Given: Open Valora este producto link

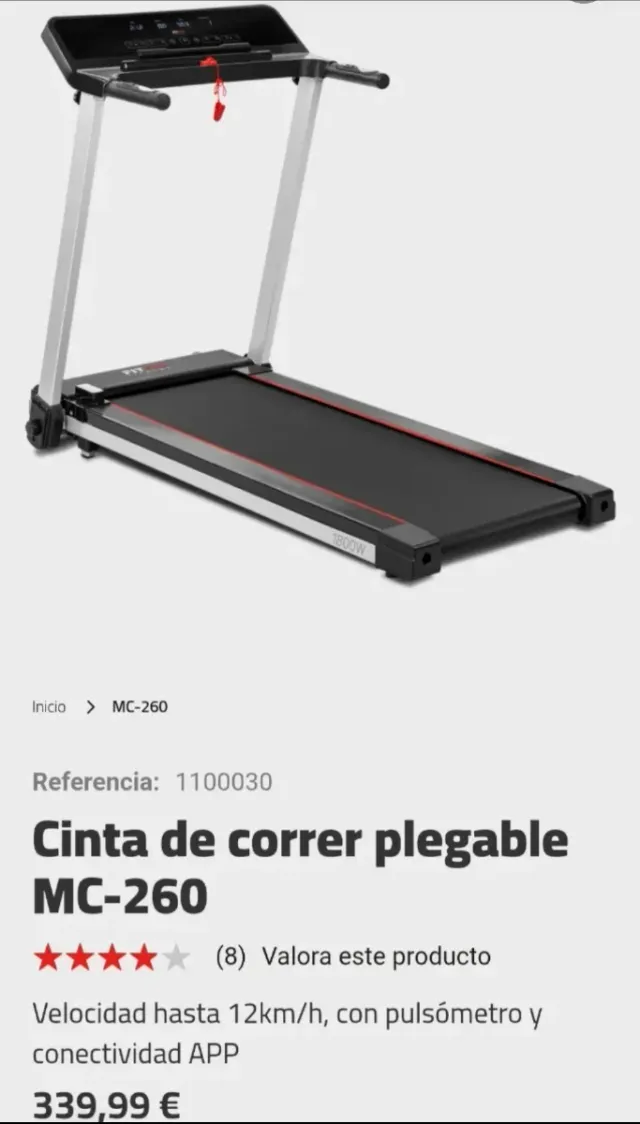Looking at the screenshot, I should click(x=376, y=956).
